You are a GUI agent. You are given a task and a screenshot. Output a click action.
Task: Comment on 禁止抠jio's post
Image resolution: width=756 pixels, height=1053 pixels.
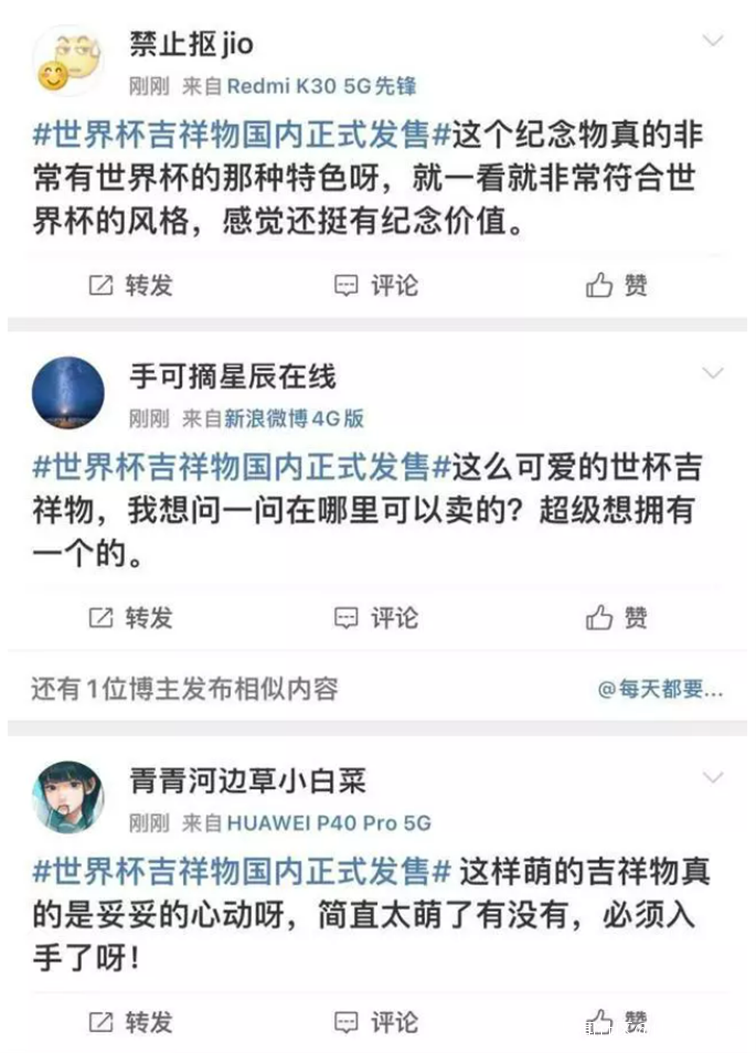pos(376,285)
